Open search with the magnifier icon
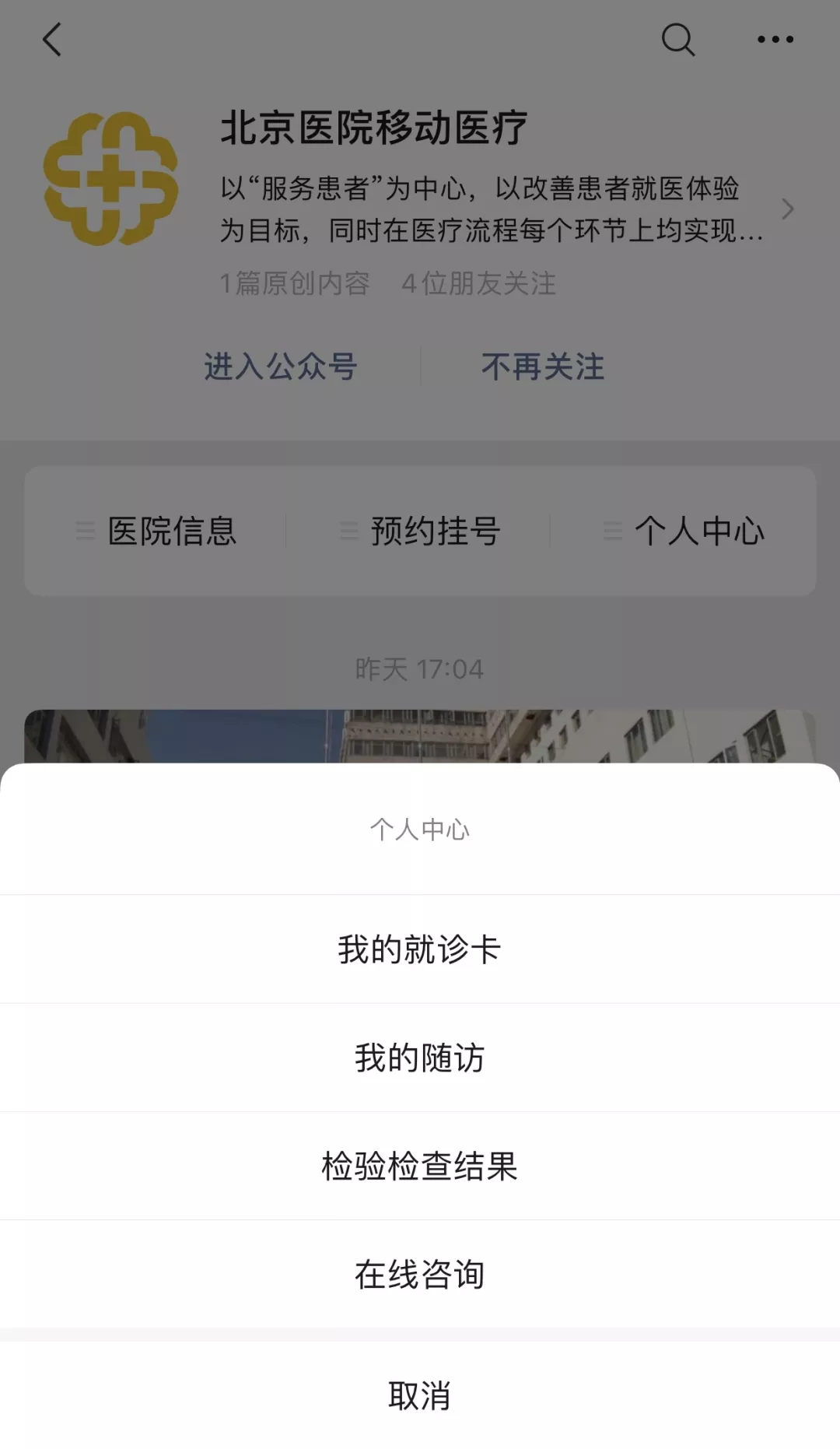Image resolution: width=840 pixels, height=1449 pixels. (678, 39)
